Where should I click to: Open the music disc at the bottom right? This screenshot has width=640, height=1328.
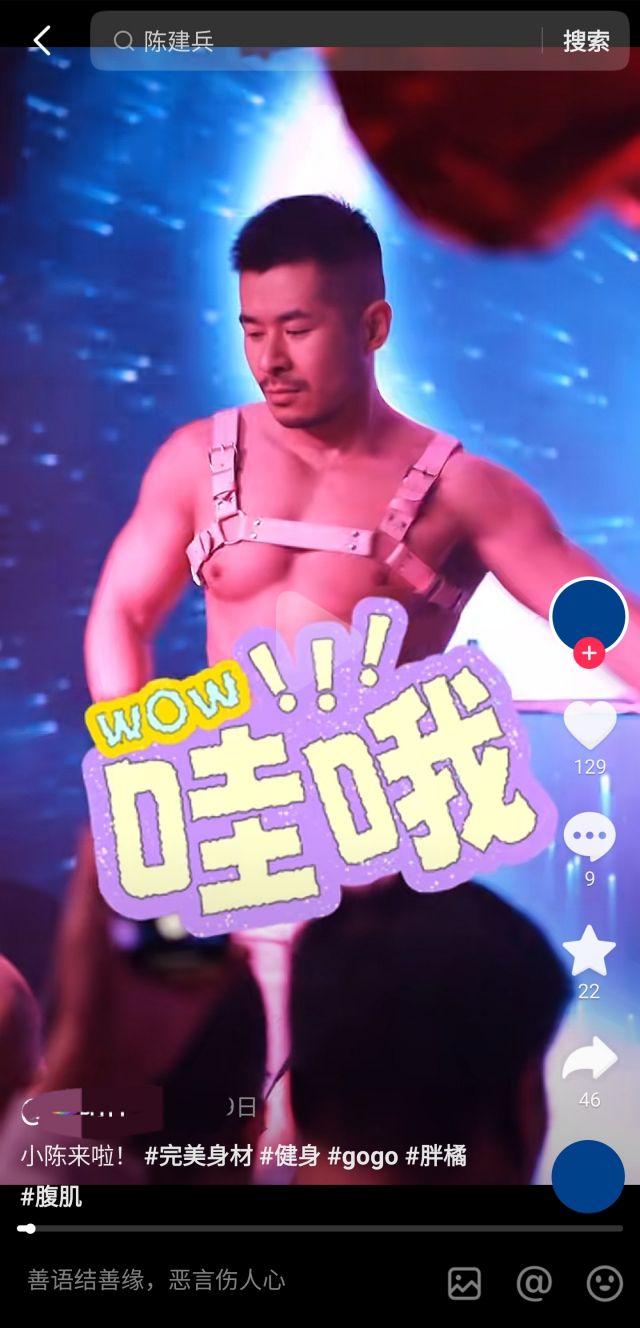point(588,1176)
